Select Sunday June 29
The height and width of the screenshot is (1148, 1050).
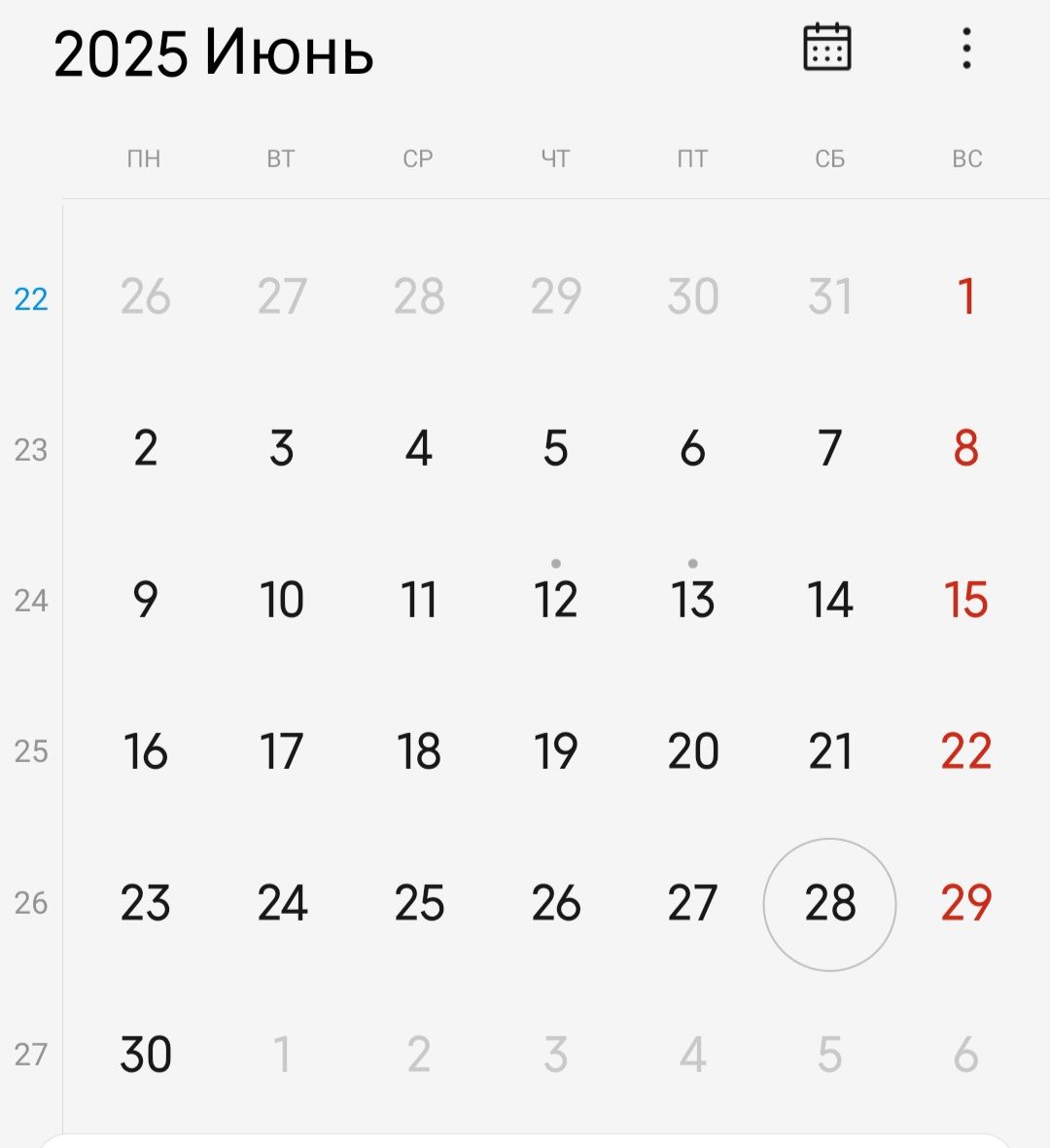[965, 903]
